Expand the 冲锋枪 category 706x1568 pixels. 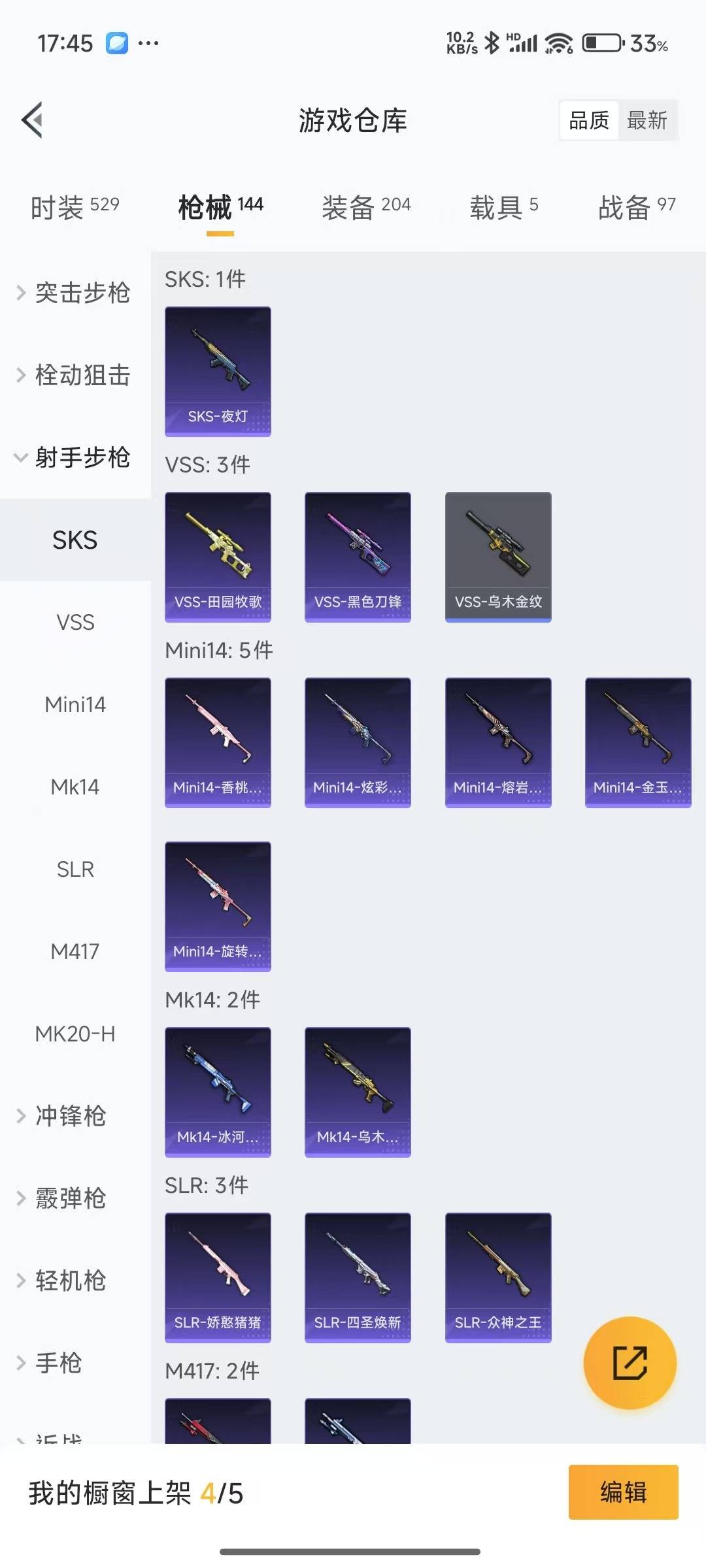click(x=70, y=1116)
